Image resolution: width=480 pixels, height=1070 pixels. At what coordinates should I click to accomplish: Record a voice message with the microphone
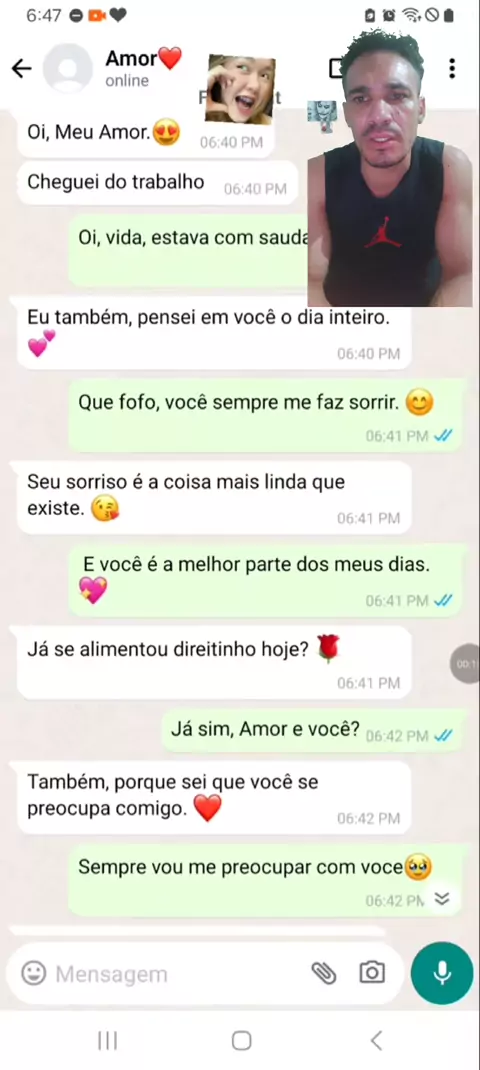coord(442,973)
